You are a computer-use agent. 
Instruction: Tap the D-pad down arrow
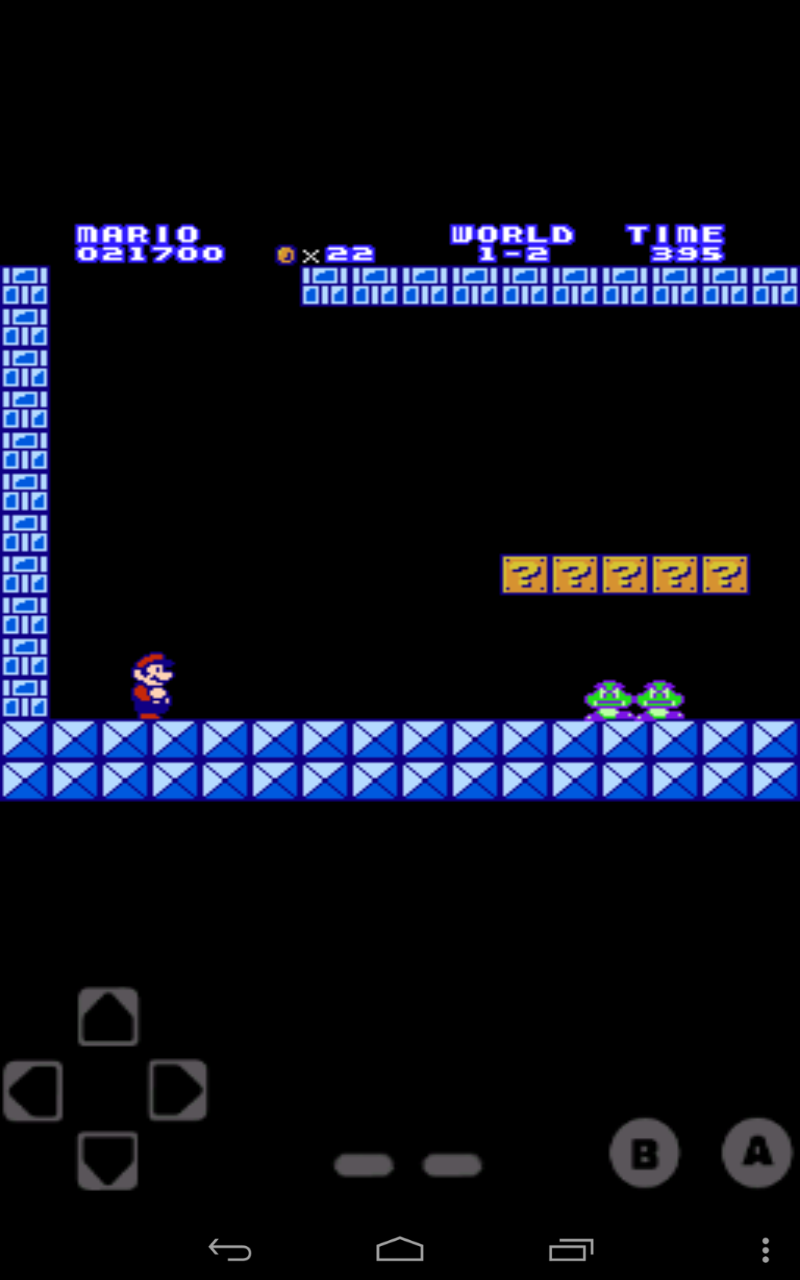(108, 1161)
